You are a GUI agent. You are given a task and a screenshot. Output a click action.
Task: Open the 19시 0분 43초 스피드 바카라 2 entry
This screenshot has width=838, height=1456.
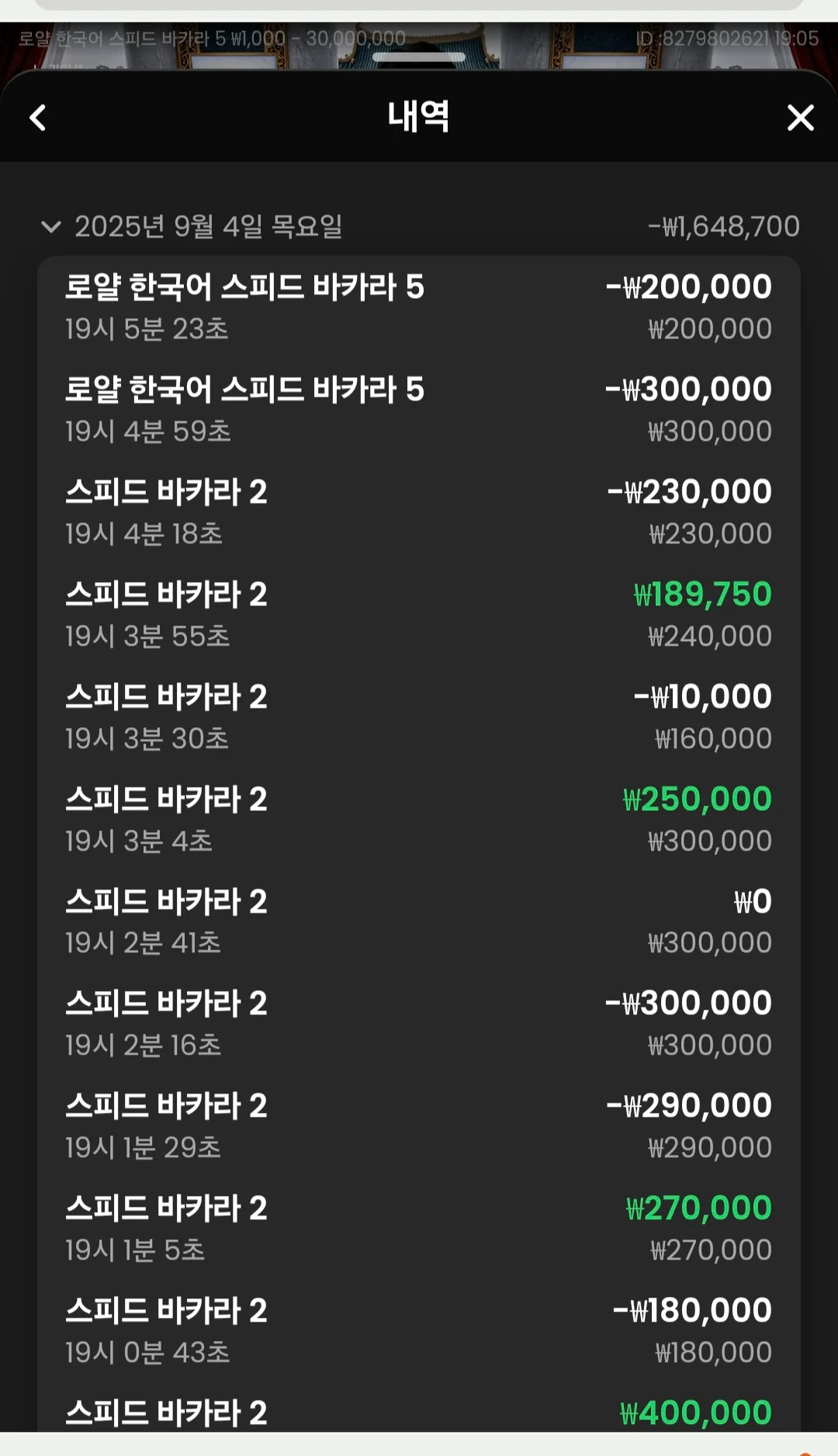[418, 1331]
